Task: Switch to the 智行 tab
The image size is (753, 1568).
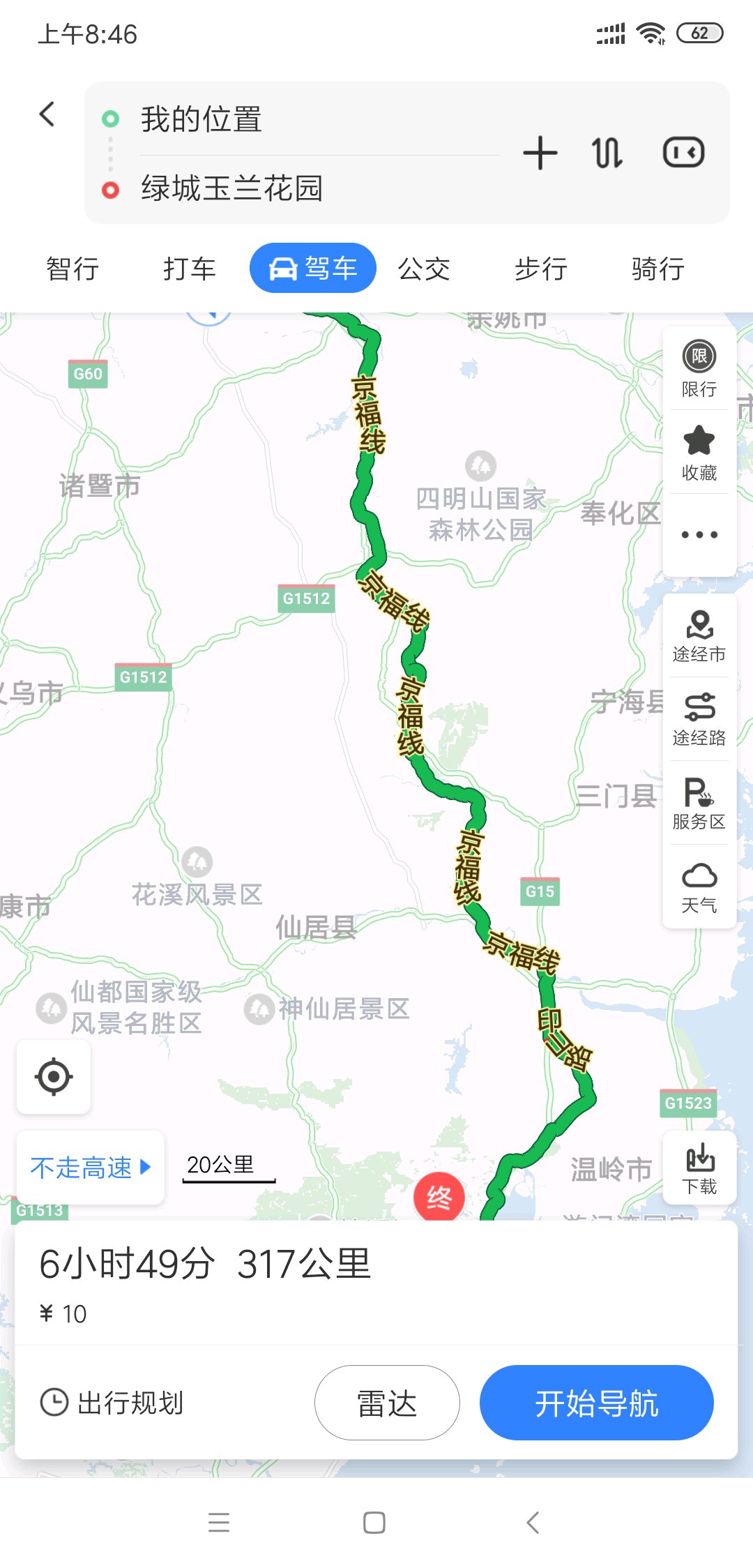Action: (x=73, y=269)
